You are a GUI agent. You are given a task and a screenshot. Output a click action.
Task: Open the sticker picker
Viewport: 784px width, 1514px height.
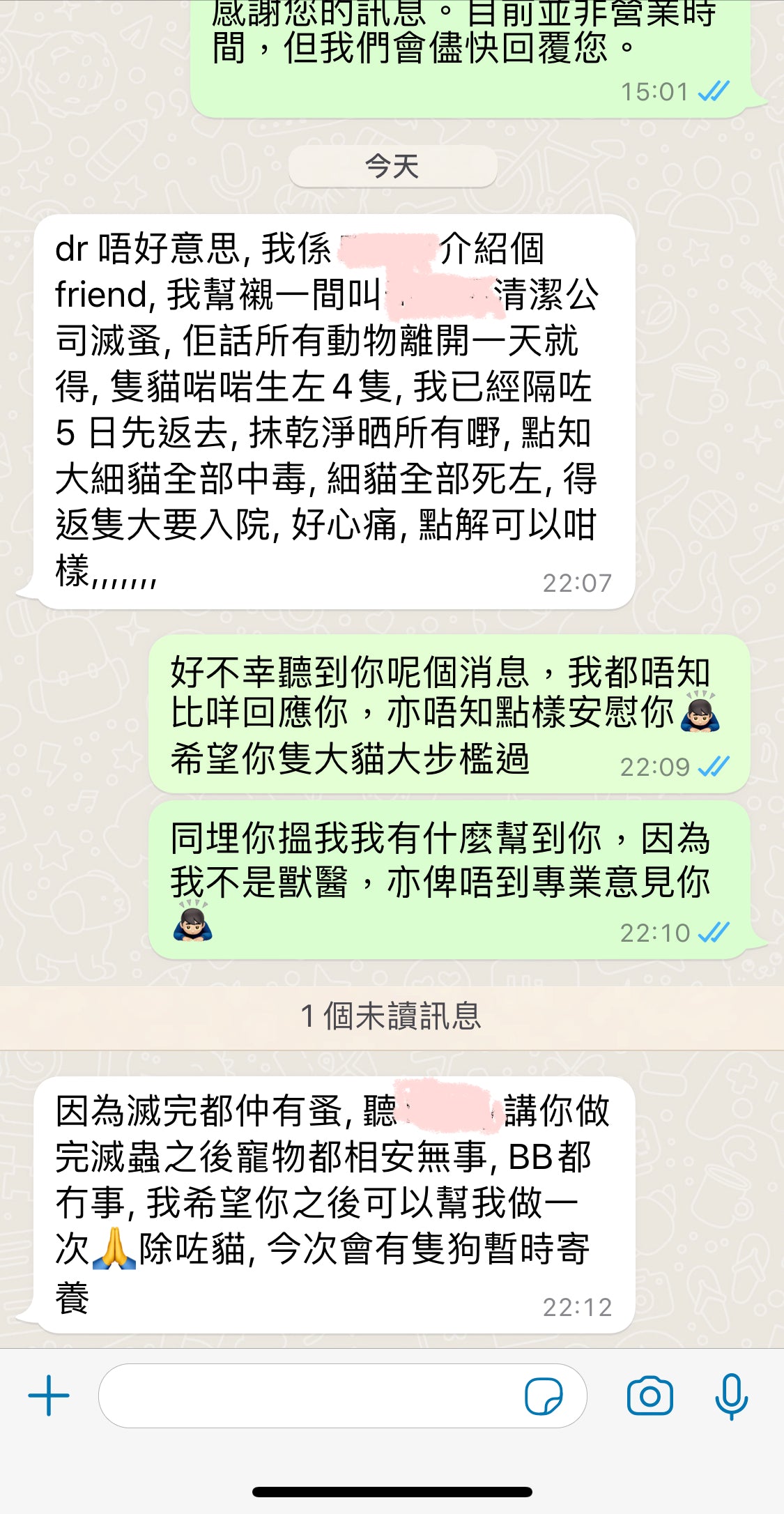(x=544, y=1396)
